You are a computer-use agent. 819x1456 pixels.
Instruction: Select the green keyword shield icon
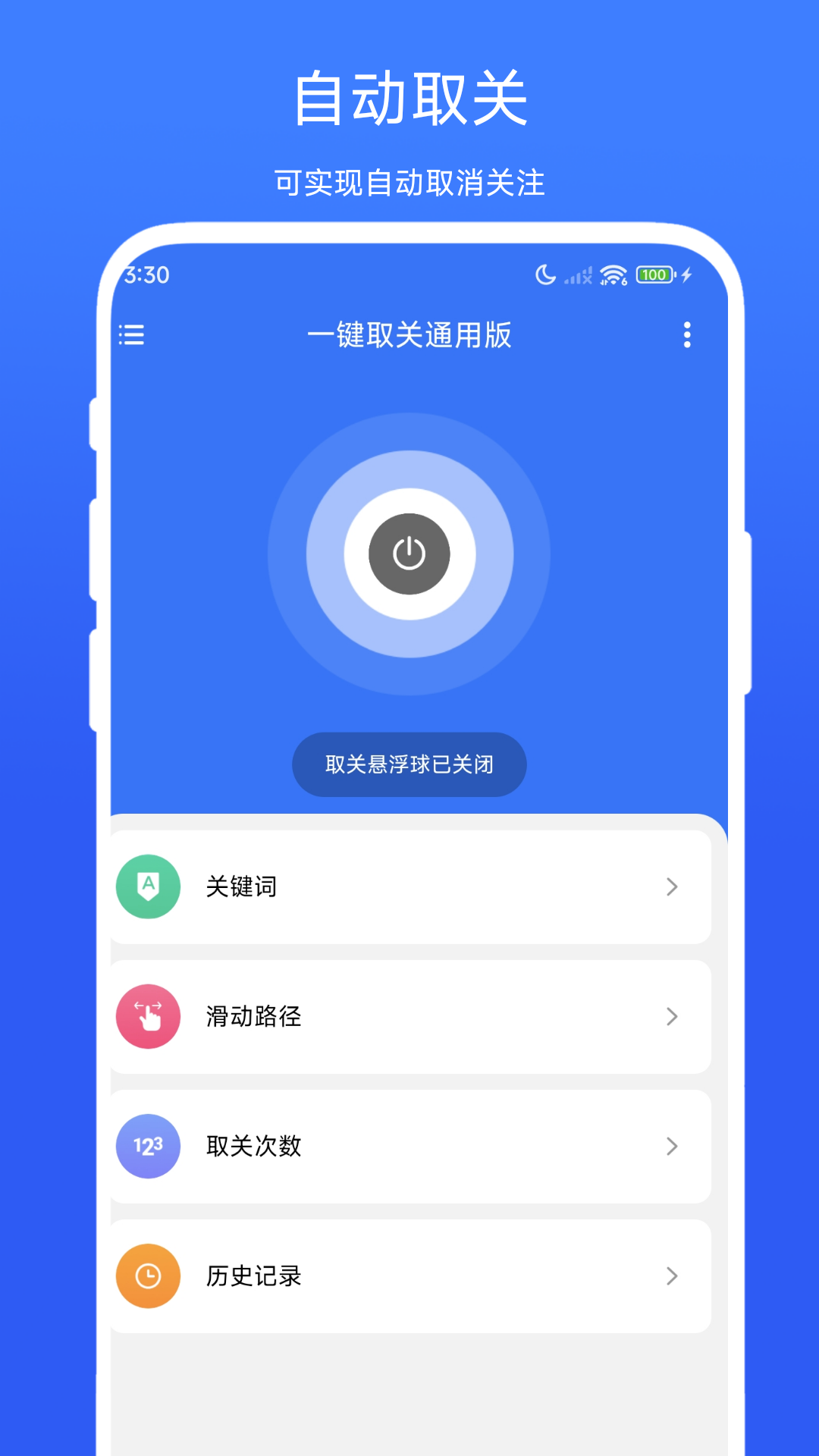tap(148, 887)
